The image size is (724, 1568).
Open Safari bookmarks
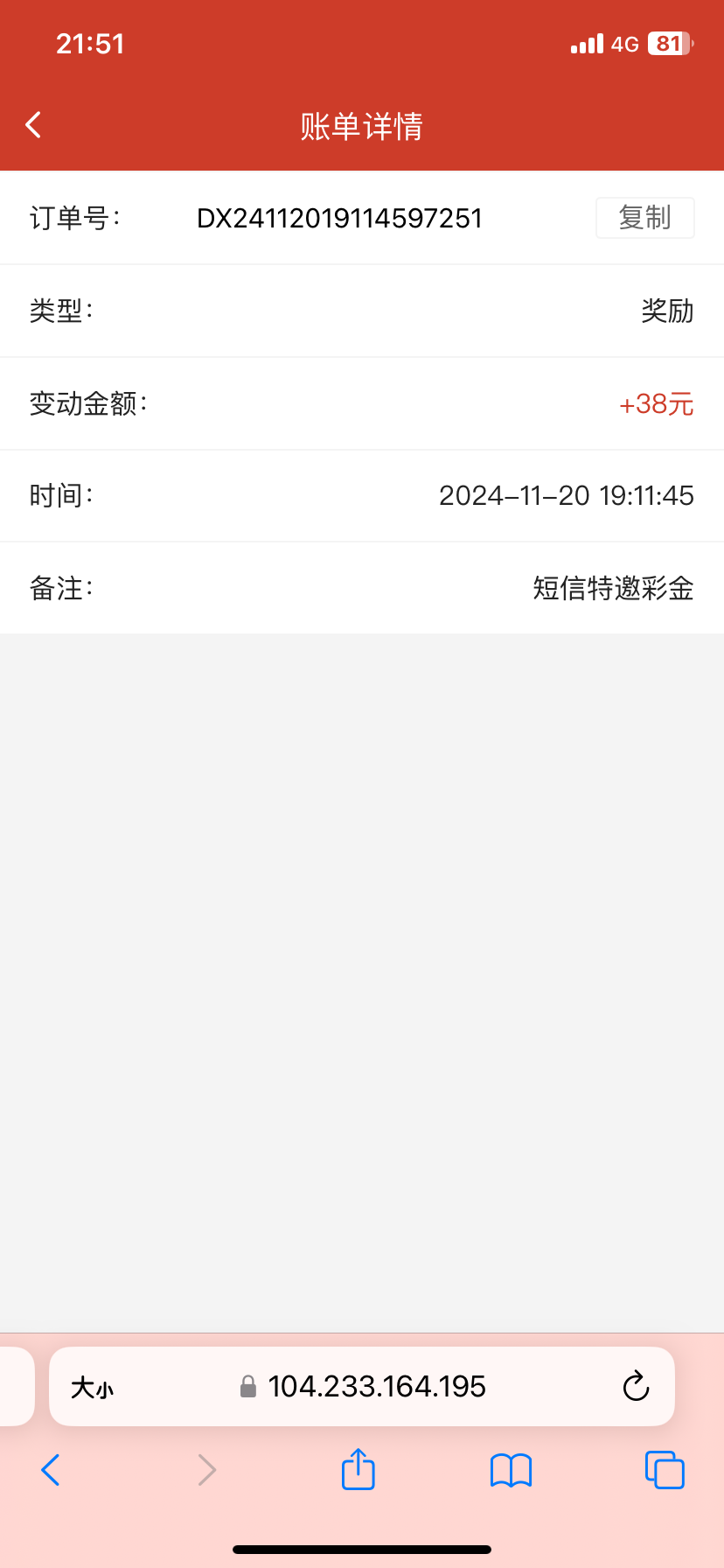point(512,1470)
